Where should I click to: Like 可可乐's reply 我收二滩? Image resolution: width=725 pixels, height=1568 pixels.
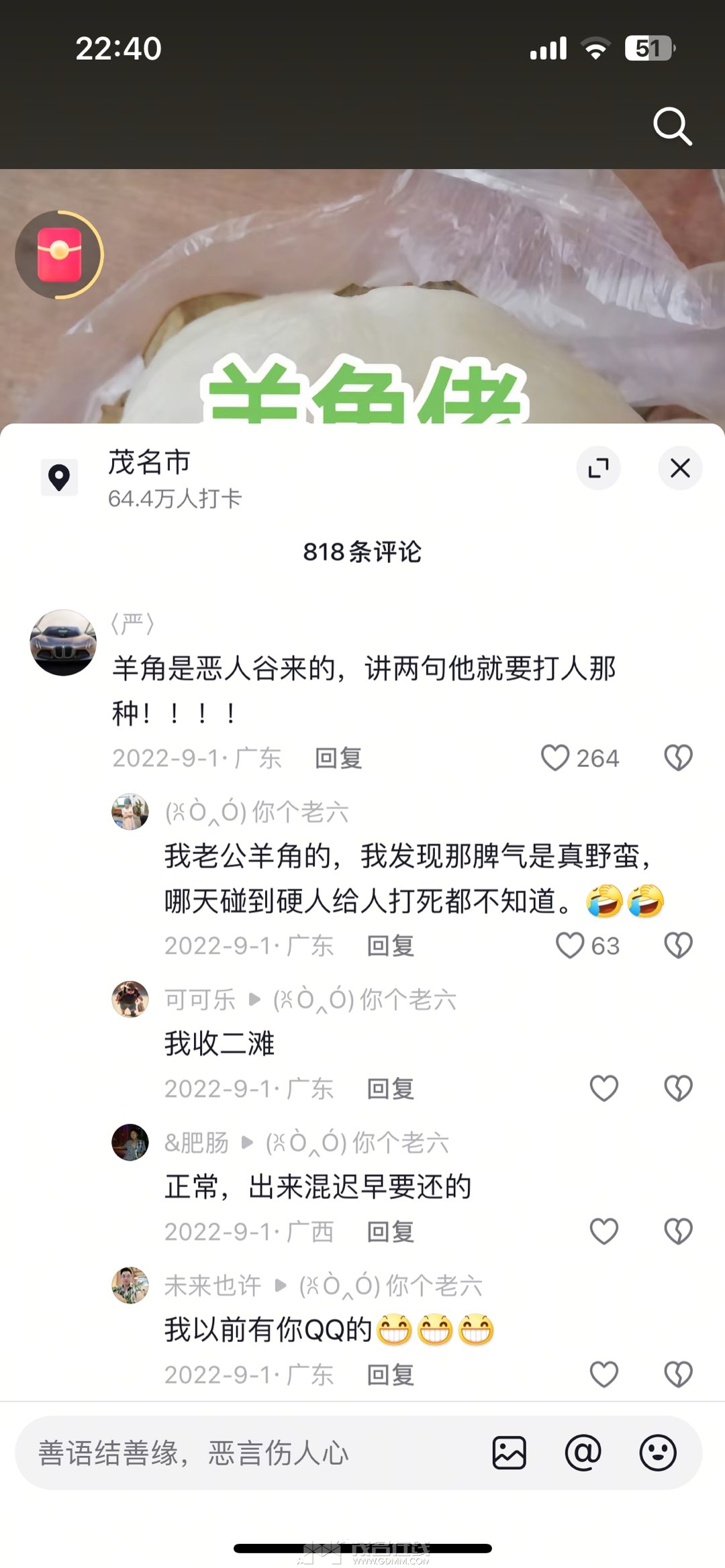tap(603, 1088)
